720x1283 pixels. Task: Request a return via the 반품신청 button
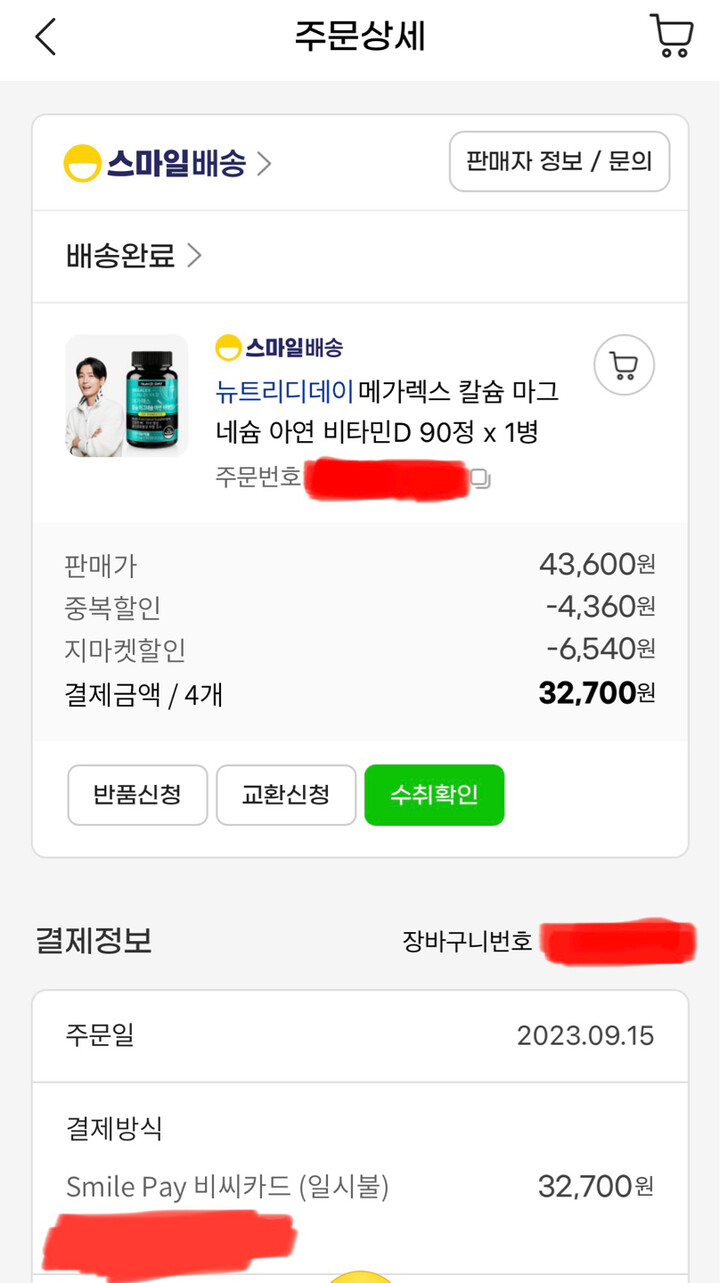pos(137,795)
